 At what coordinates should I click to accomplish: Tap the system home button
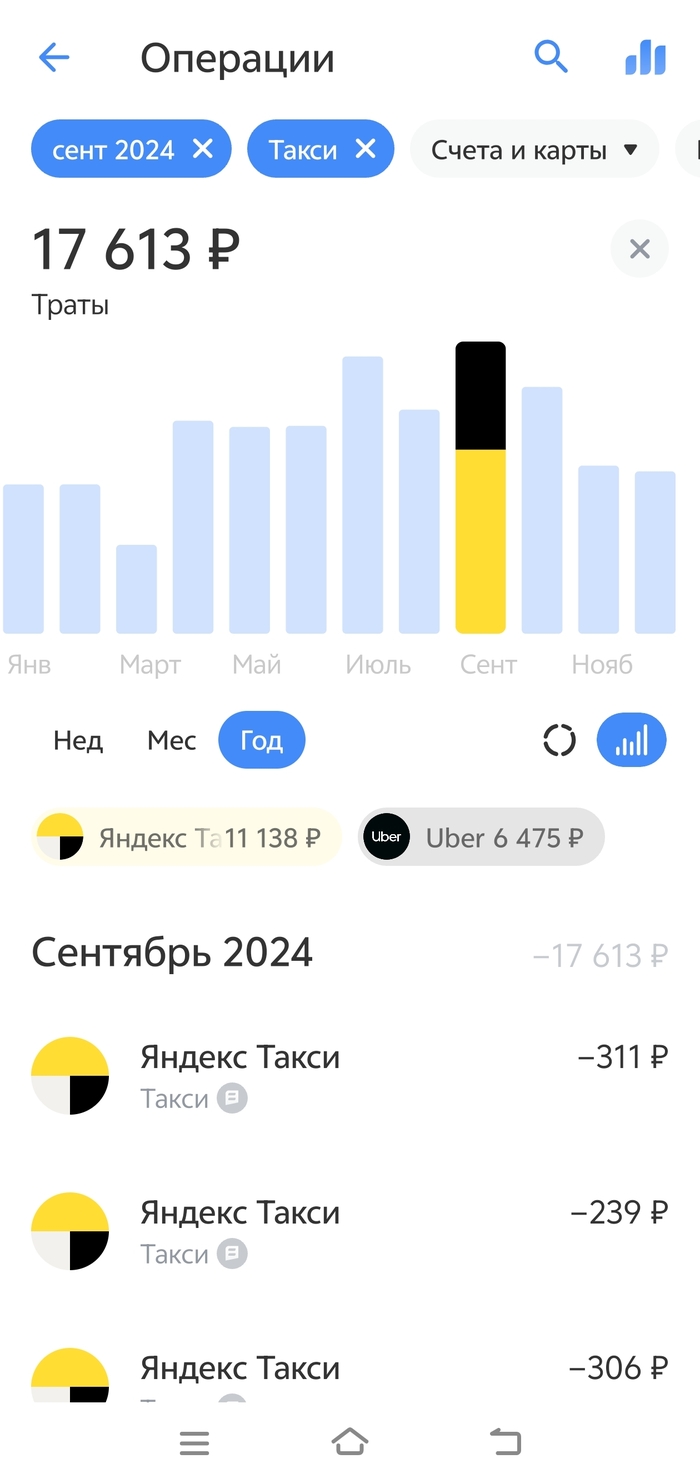pos(350,1442)
